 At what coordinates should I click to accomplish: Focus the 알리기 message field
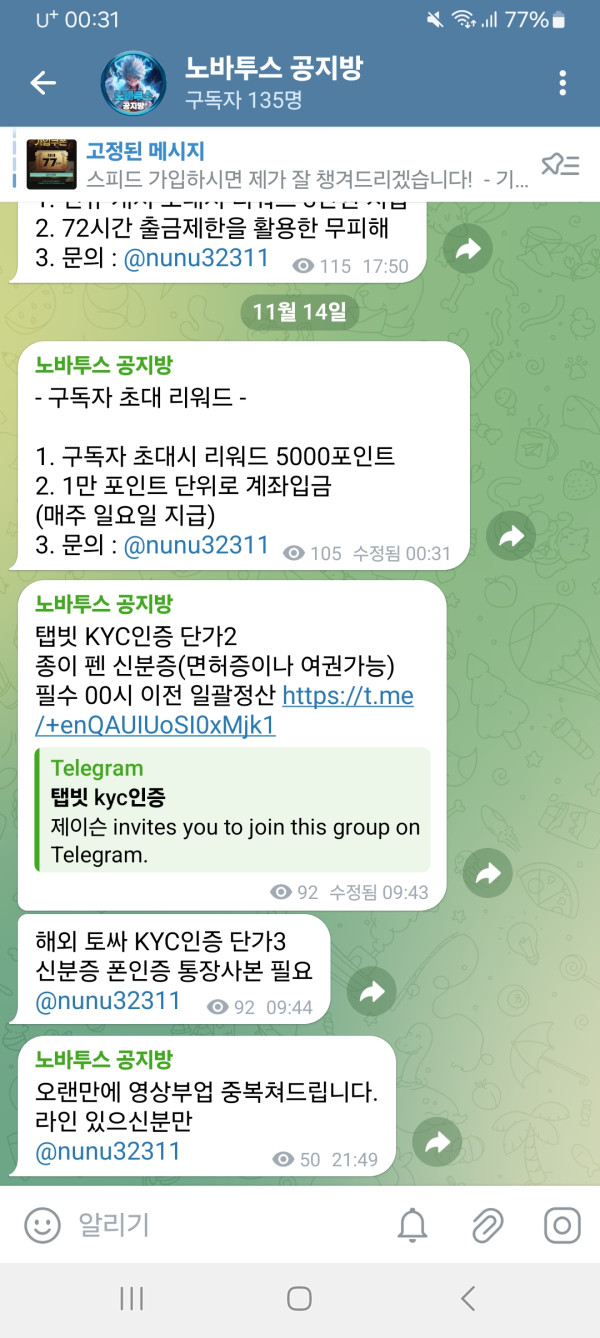(220, 1224)
